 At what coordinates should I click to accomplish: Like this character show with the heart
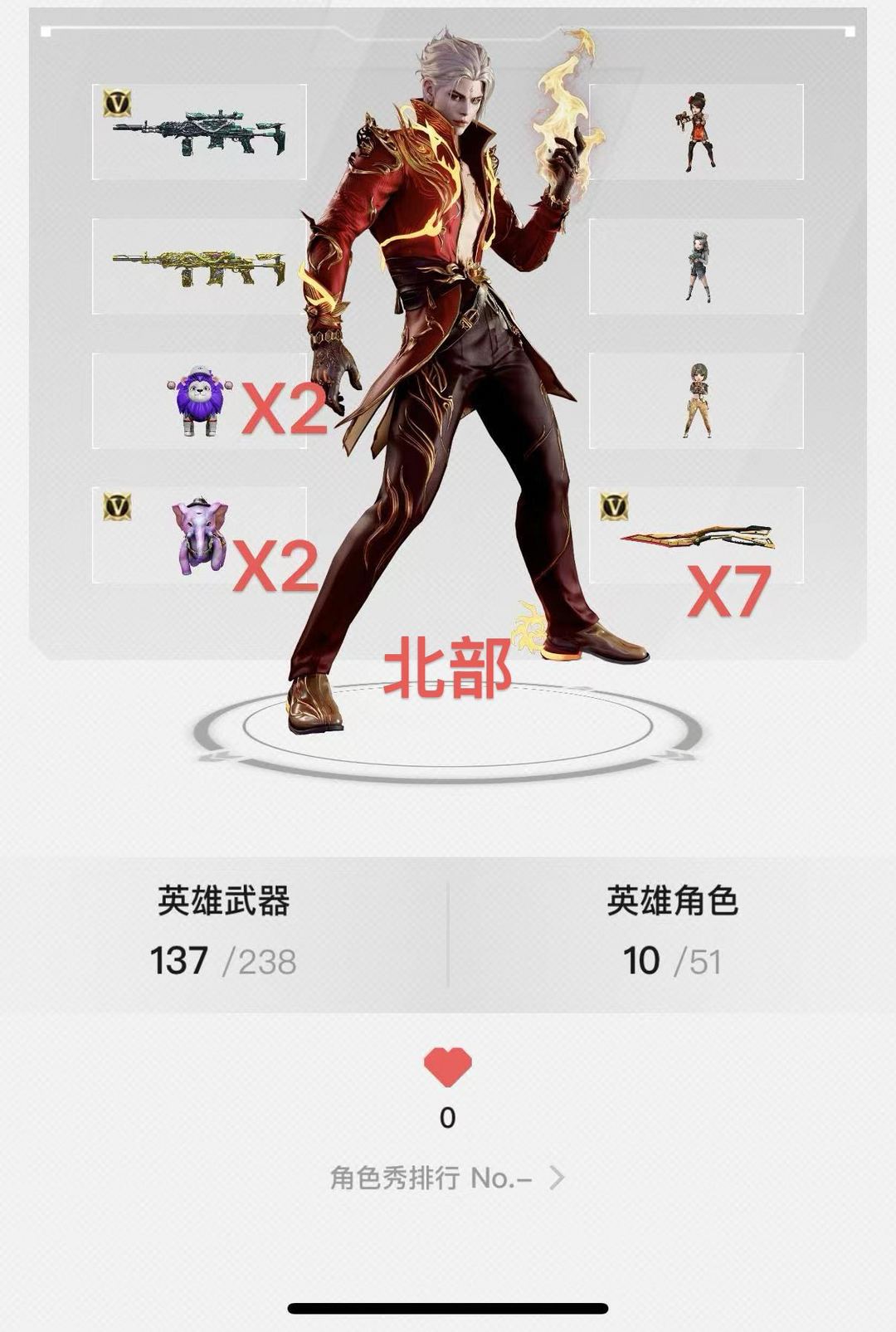click(x=447, y=1067)
